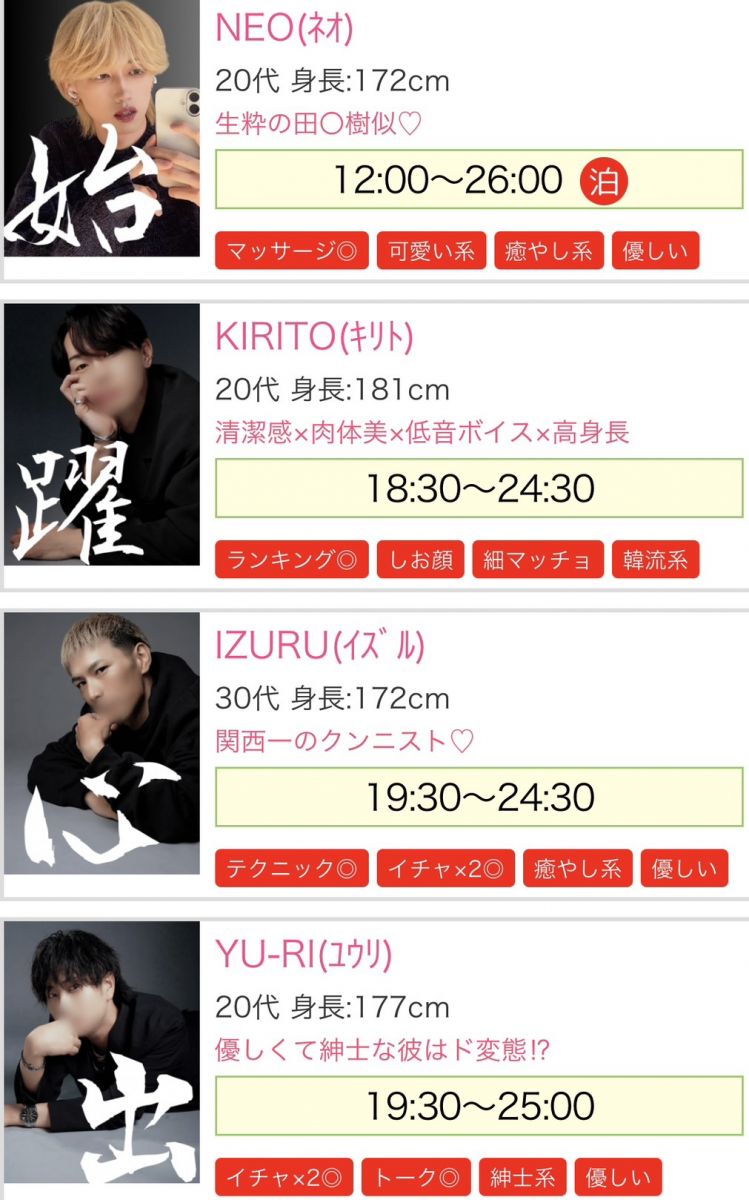Tap the ランキング◎ tag under KIRITO
This screenshot has height=1200, width=749.
[292, 560]
